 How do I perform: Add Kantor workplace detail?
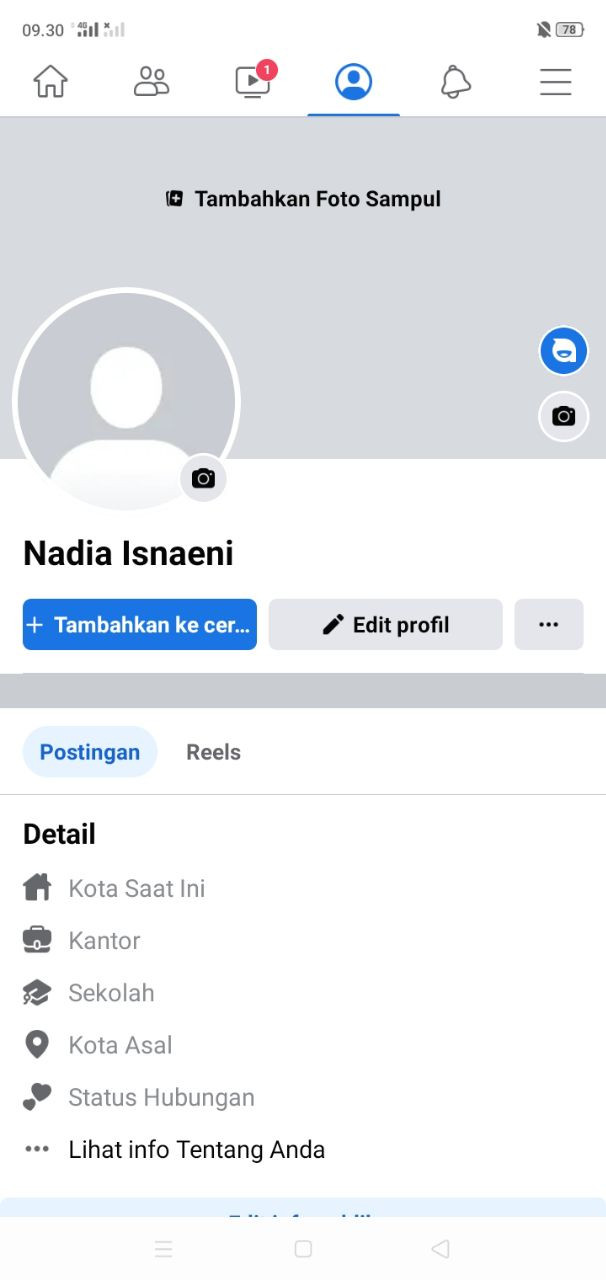click(104, 940)
